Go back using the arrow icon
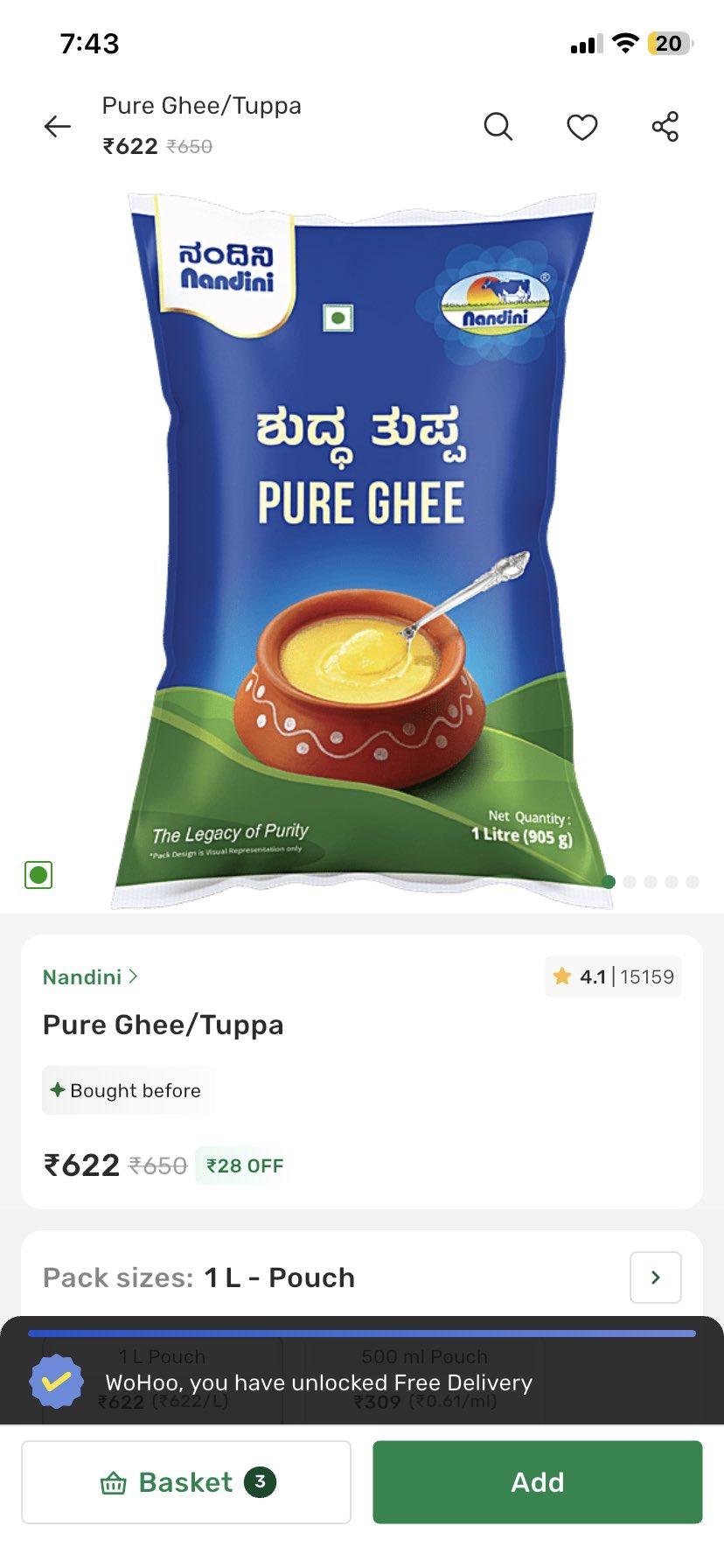Screen dimensions: 724x1568 click(x=58, y=127)
